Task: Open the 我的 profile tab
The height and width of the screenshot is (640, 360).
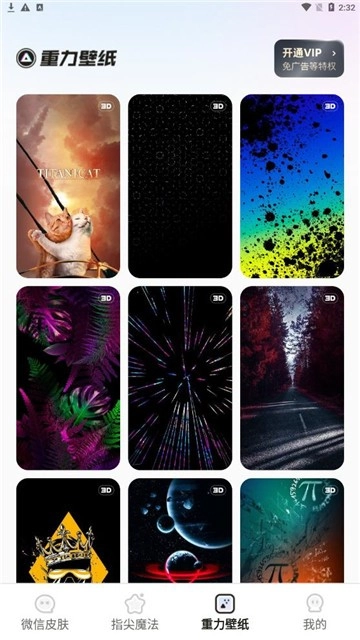Action: (315, 612)
